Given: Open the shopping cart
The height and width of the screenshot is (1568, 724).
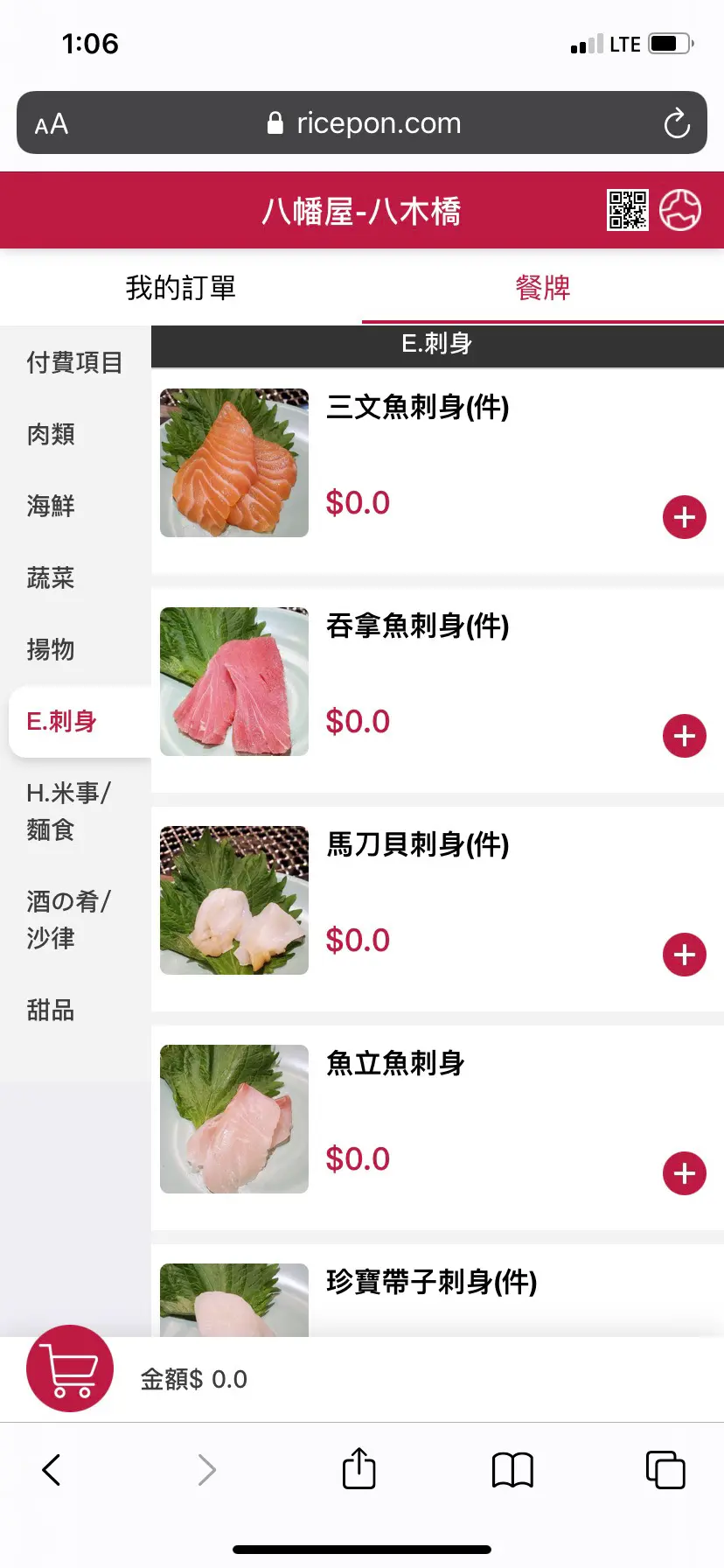Looking at the screenshot, I should pyautogui.click(x=70, y=1368).
